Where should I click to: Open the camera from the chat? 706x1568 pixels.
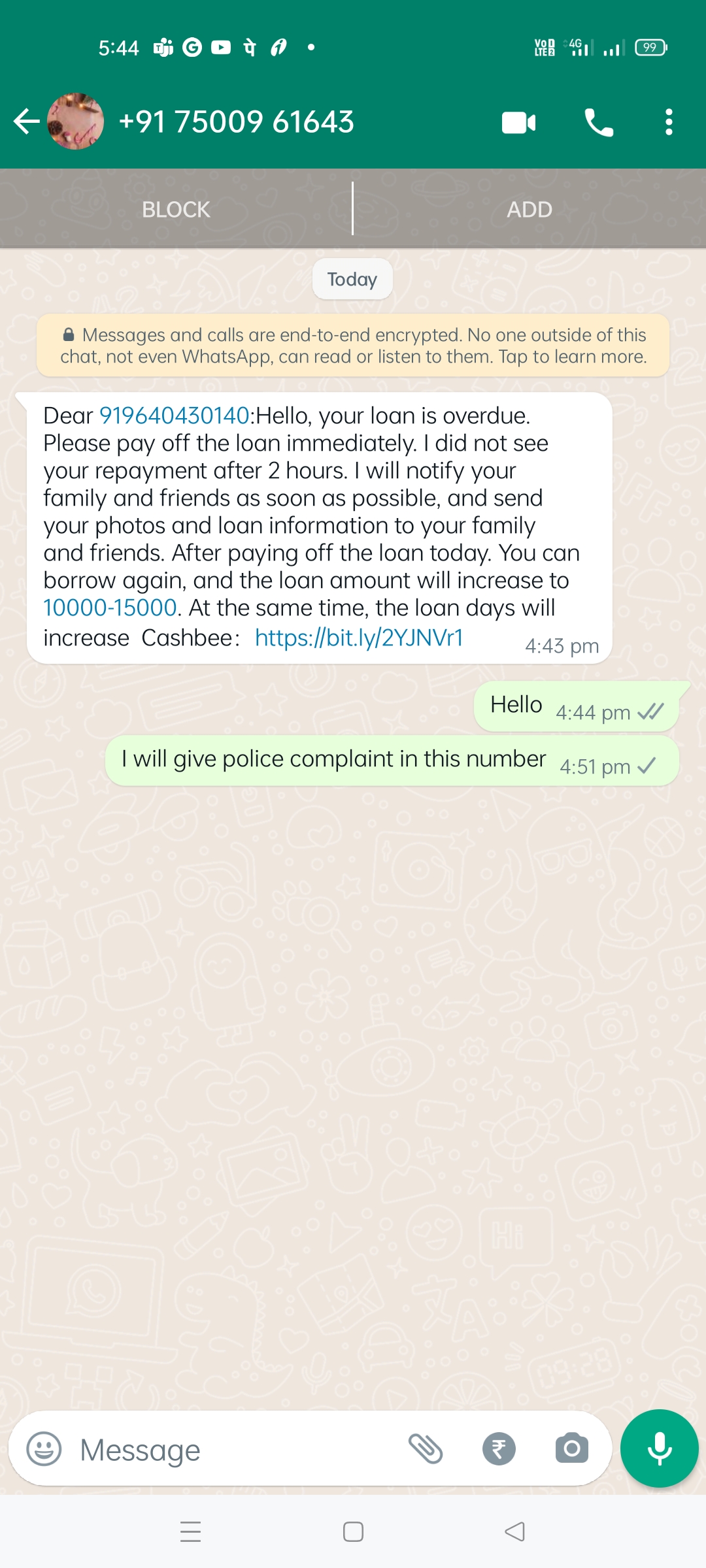coord(571,1448)
